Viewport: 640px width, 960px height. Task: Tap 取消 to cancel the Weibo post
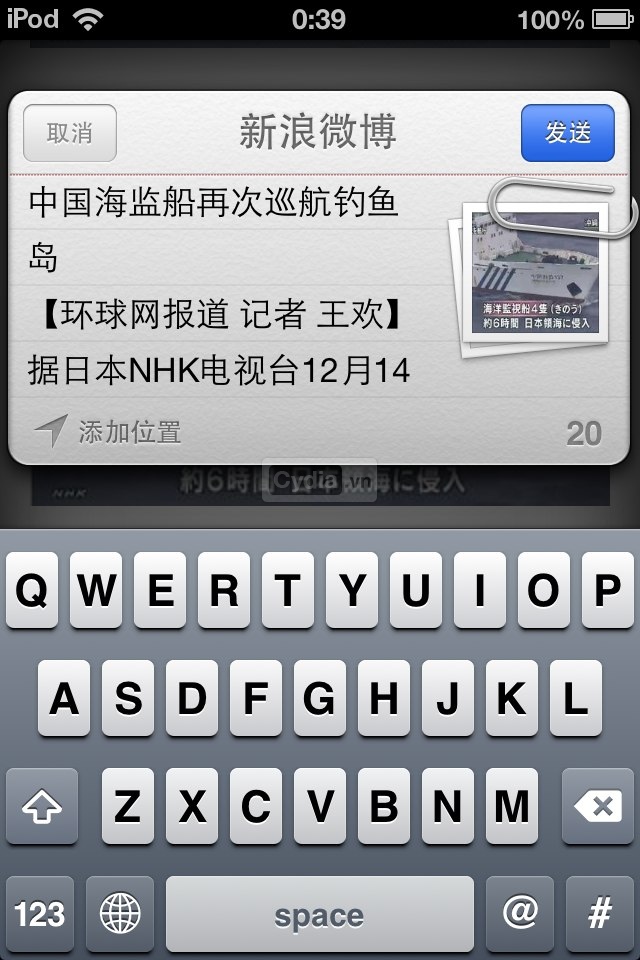[x=70, y=133]
